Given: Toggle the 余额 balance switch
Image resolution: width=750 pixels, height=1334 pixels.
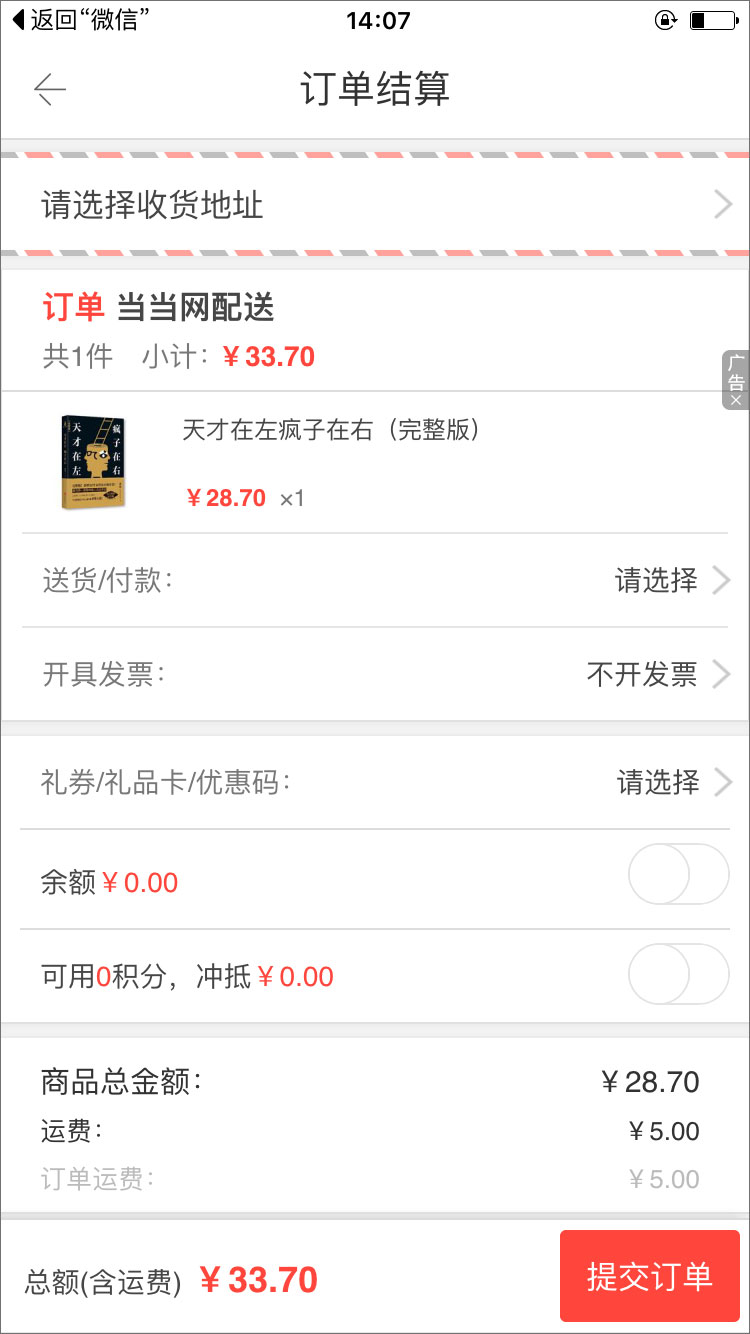Looking at the screenshot, I should [678, 875].
